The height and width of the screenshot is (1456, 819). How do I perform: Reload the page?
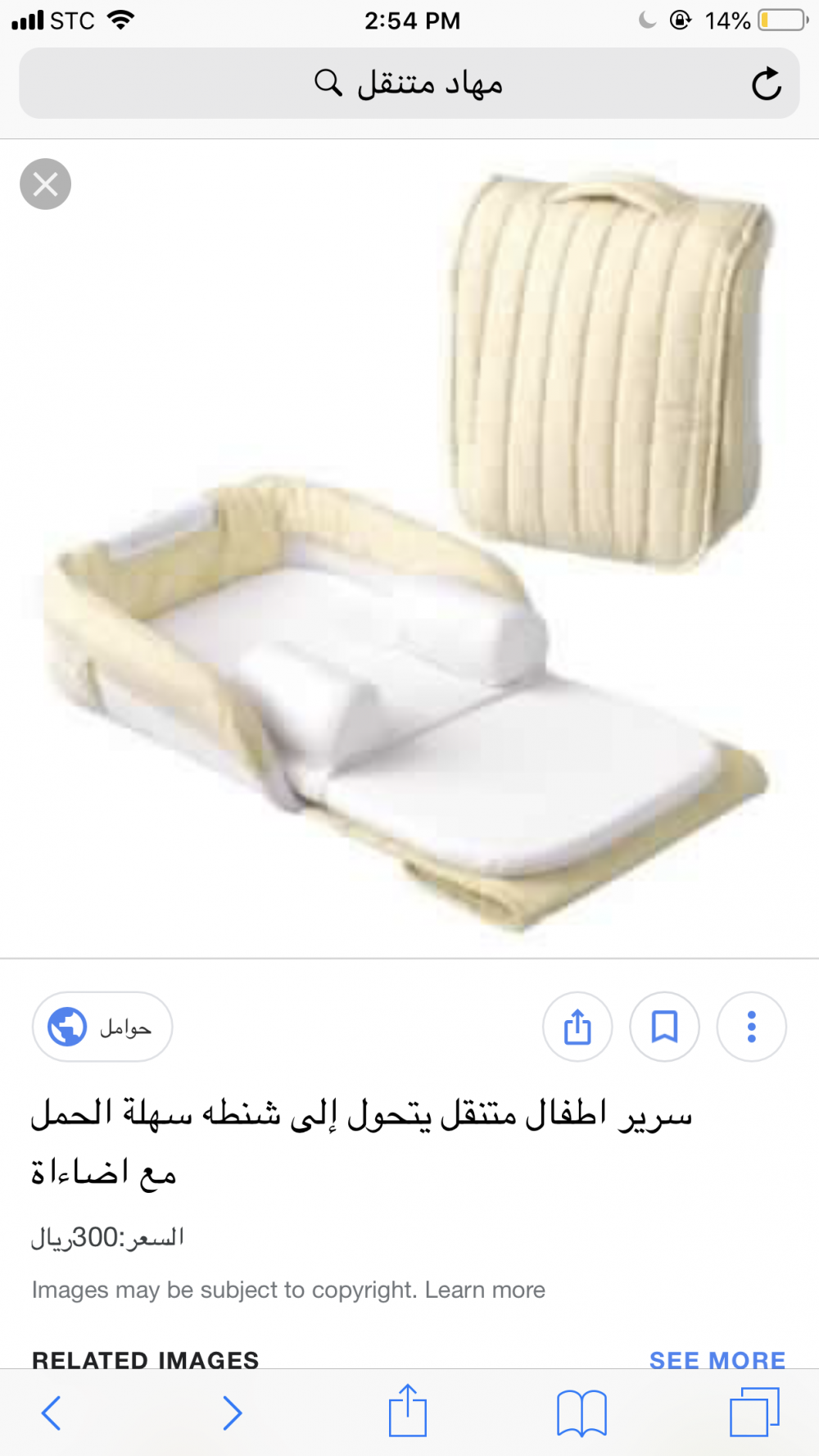(766, 84)
